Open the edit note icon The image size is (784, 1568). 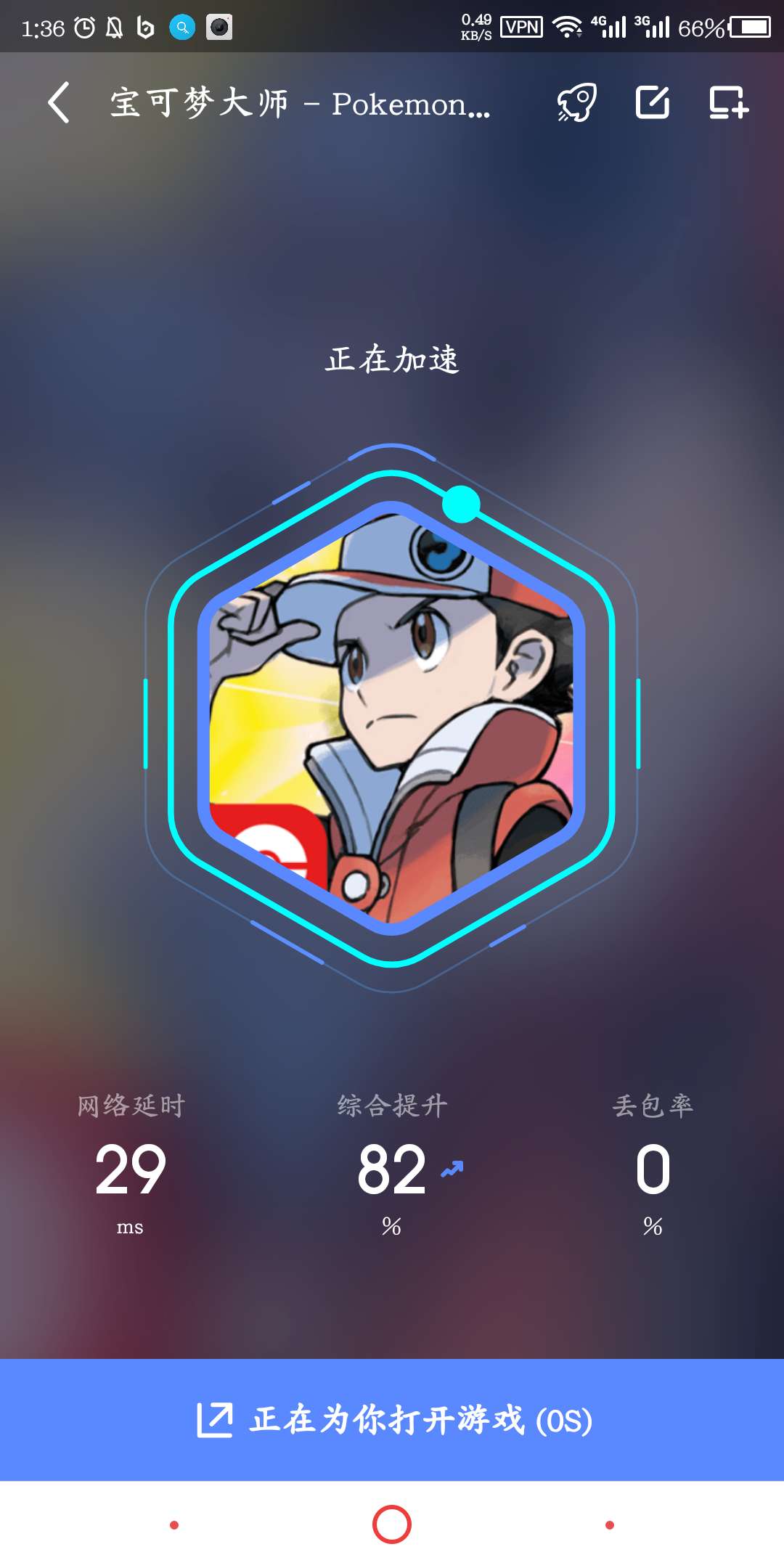coord(652,102)
